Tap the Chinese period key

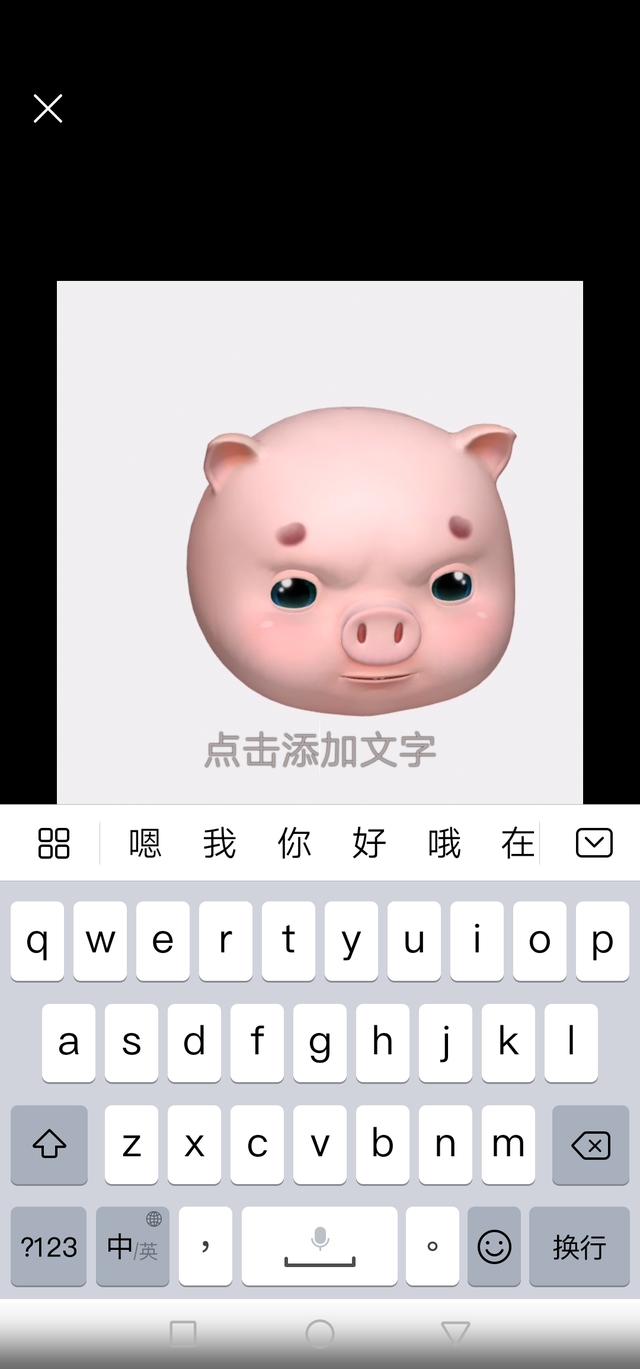[432, 1246]
